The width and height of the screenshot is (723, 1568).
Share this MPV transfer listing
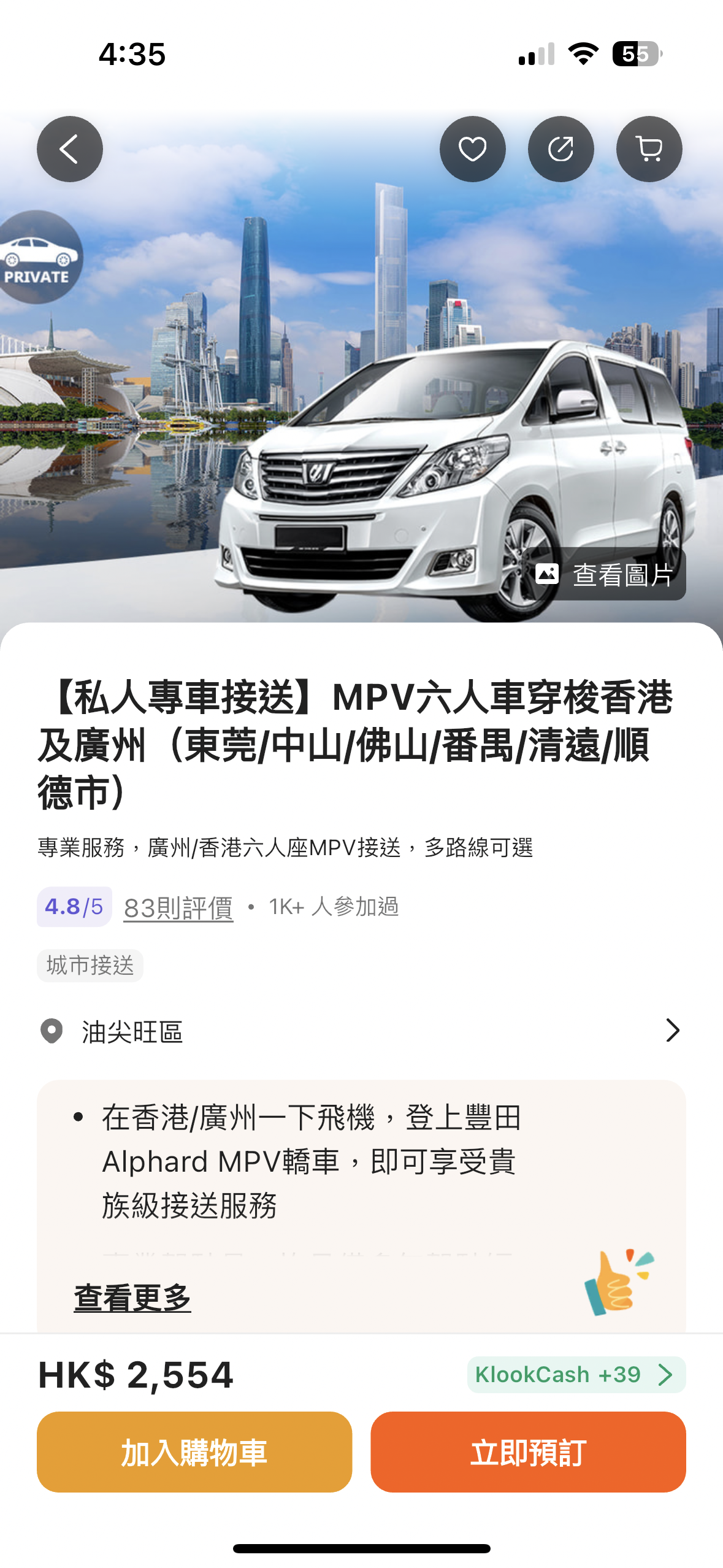click(x=560, y=149)
